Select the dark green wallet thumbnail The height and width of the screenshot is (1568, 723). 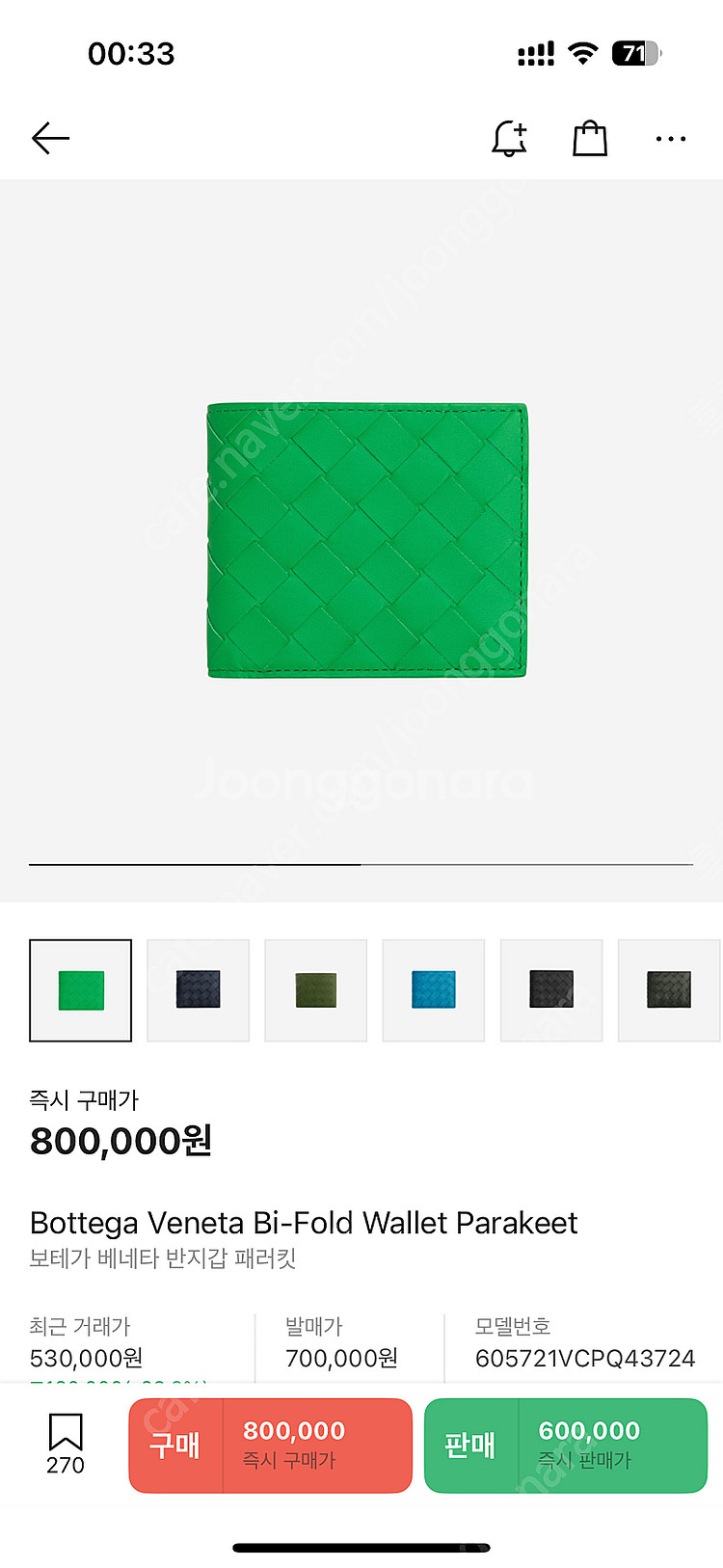669,990
